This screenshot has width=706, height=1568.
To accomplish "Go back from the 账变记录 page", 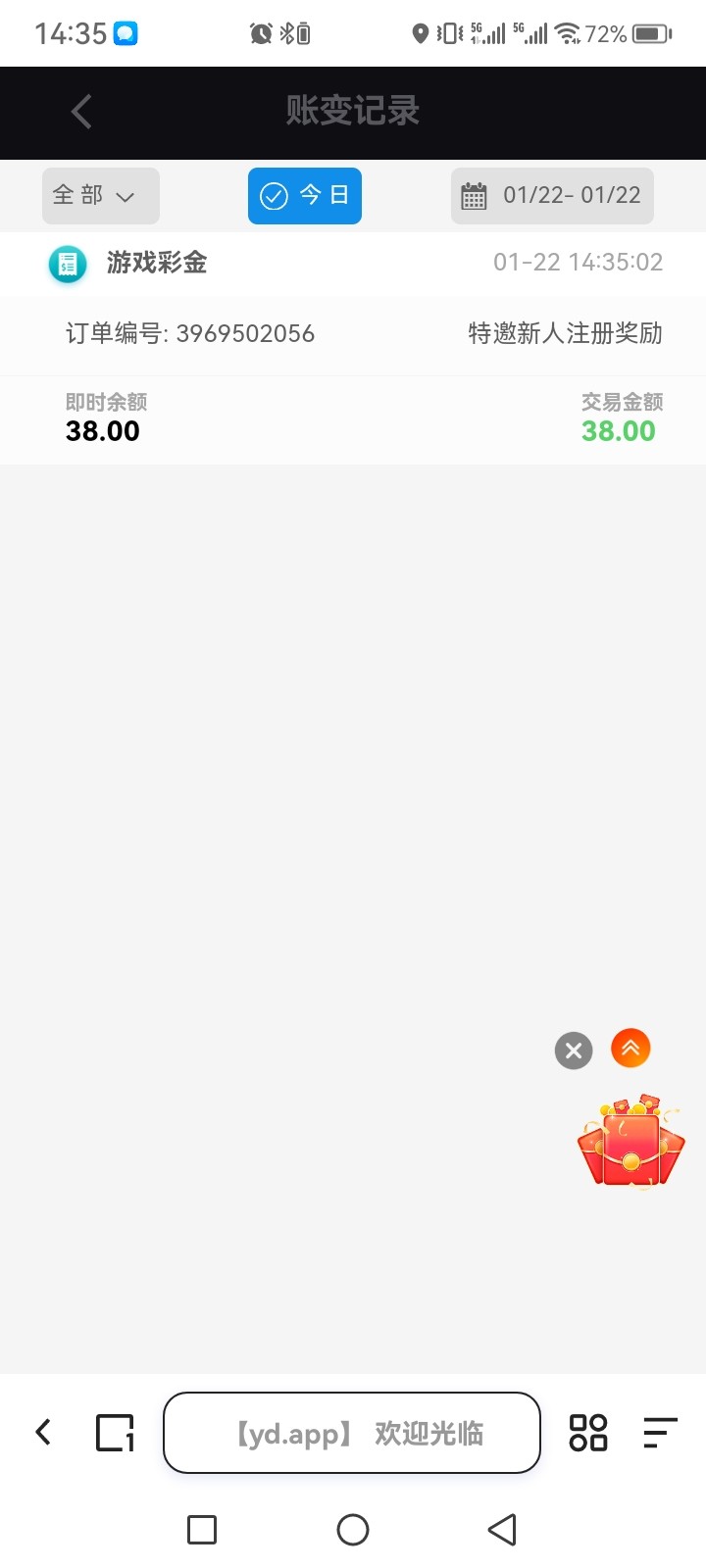I will [x=82, y=112].
